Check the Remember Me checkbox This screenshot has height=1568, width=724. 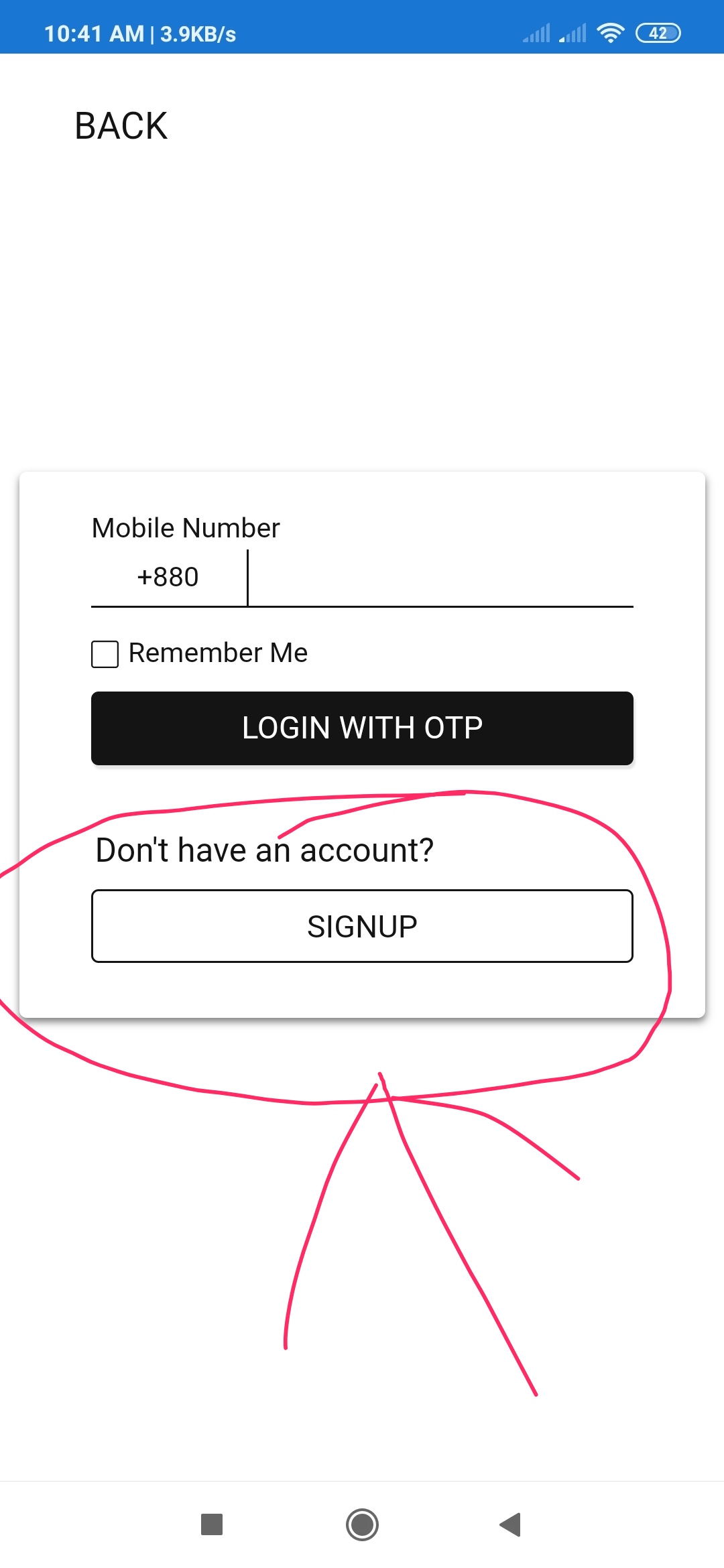pyautogui.click(x=105, y=654)
